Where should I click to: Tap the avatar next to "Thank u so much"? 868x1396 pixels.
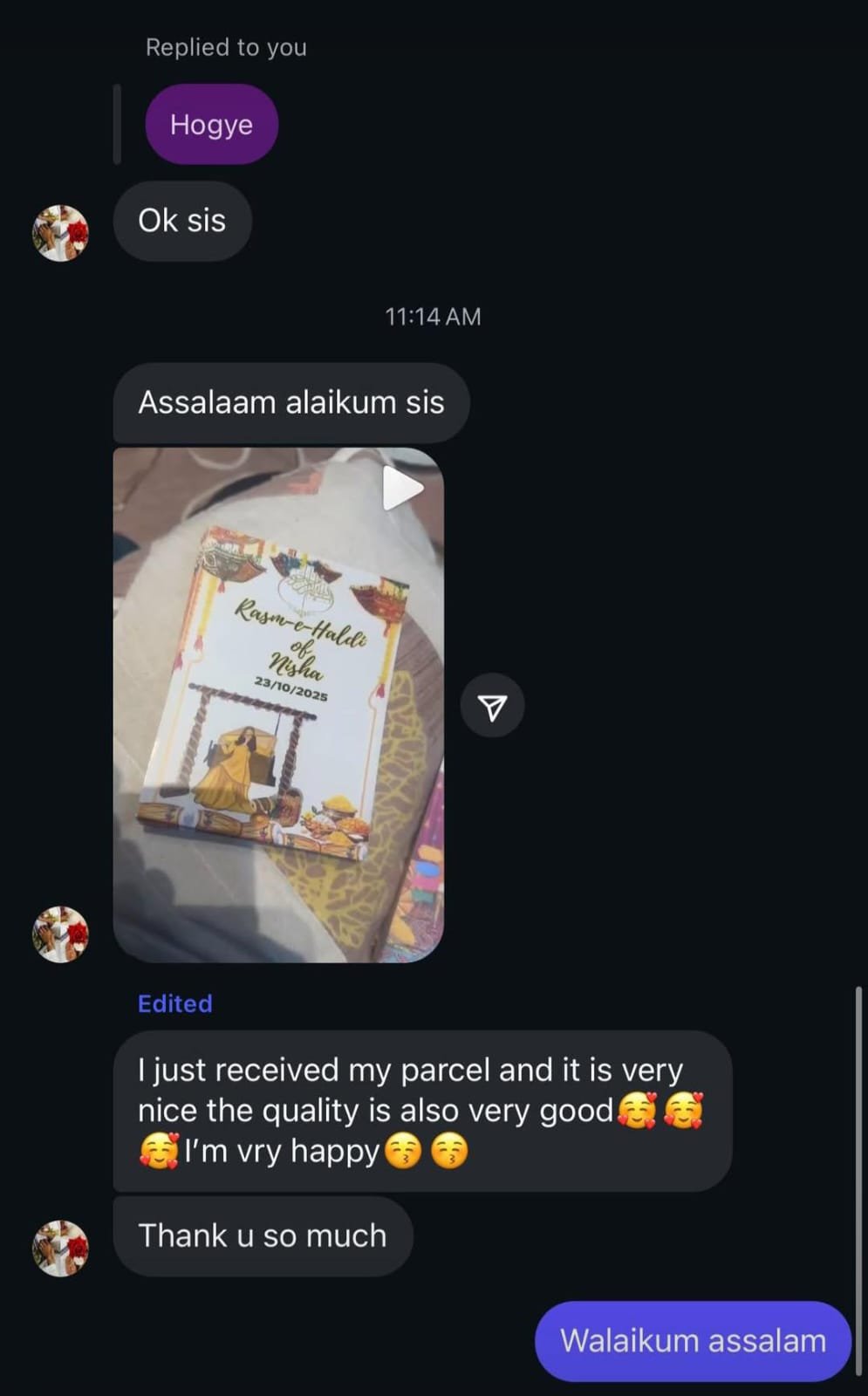(60, 1248)
